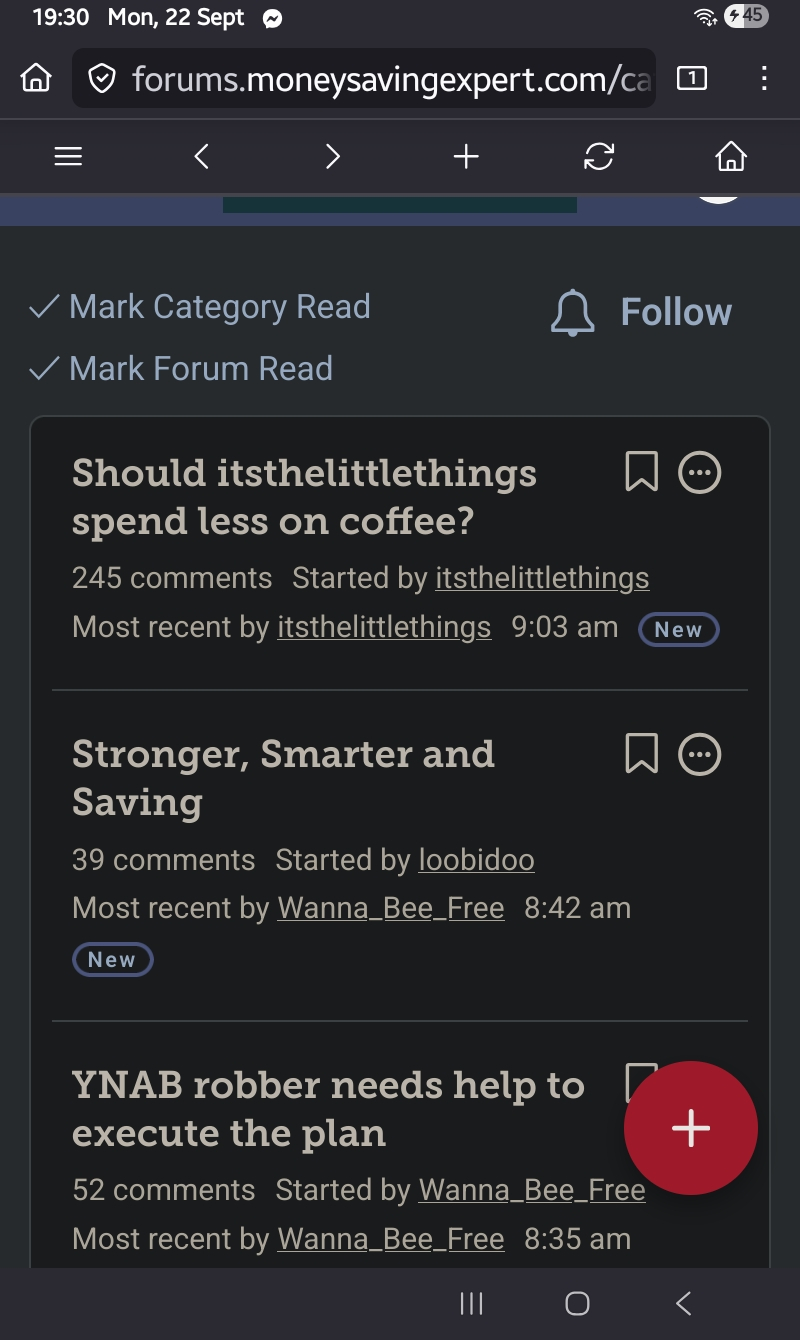
Task: Open the tabs switcher
Action: click(692, 78)
